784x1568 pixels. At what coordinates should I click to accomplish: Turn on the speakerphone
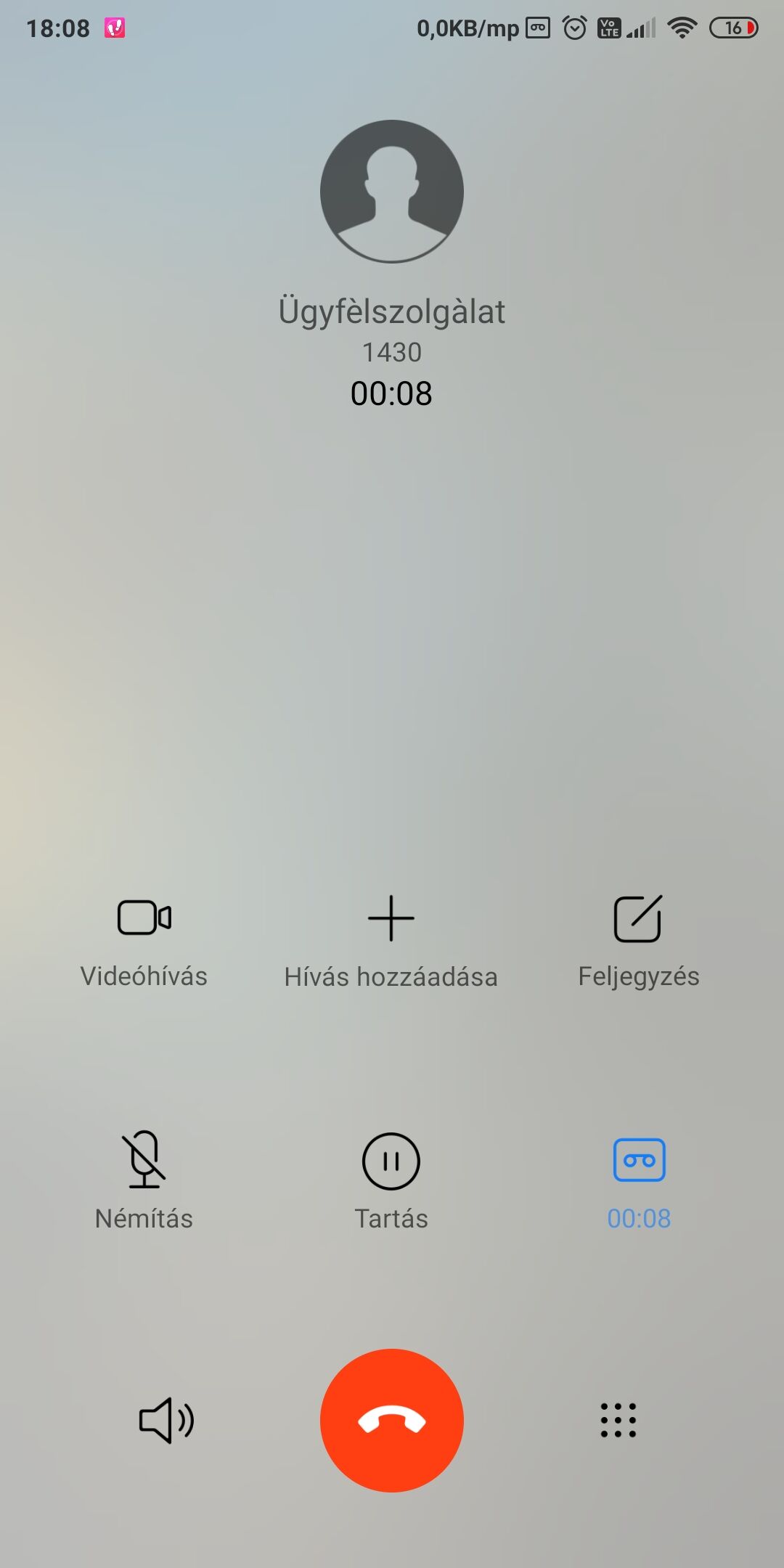(x=166, y=1420)
